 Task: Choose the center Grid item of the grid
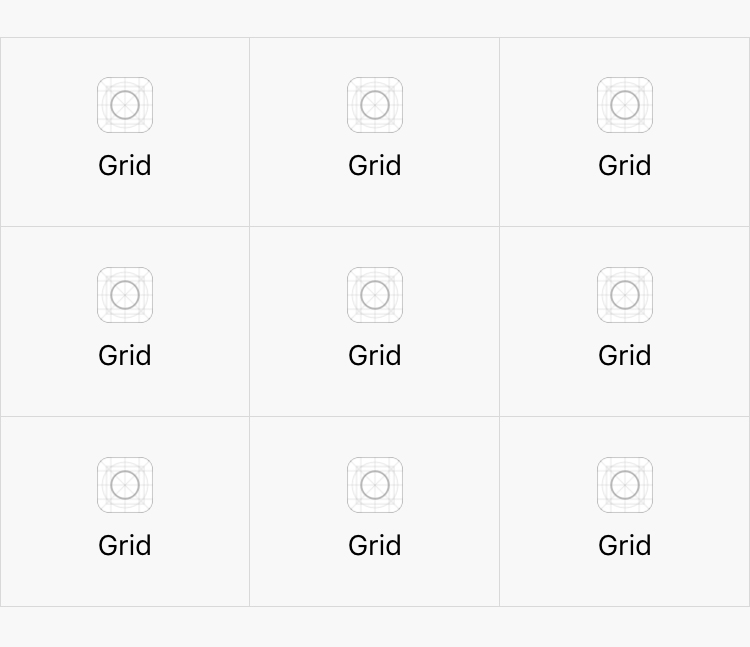(375, 320)
